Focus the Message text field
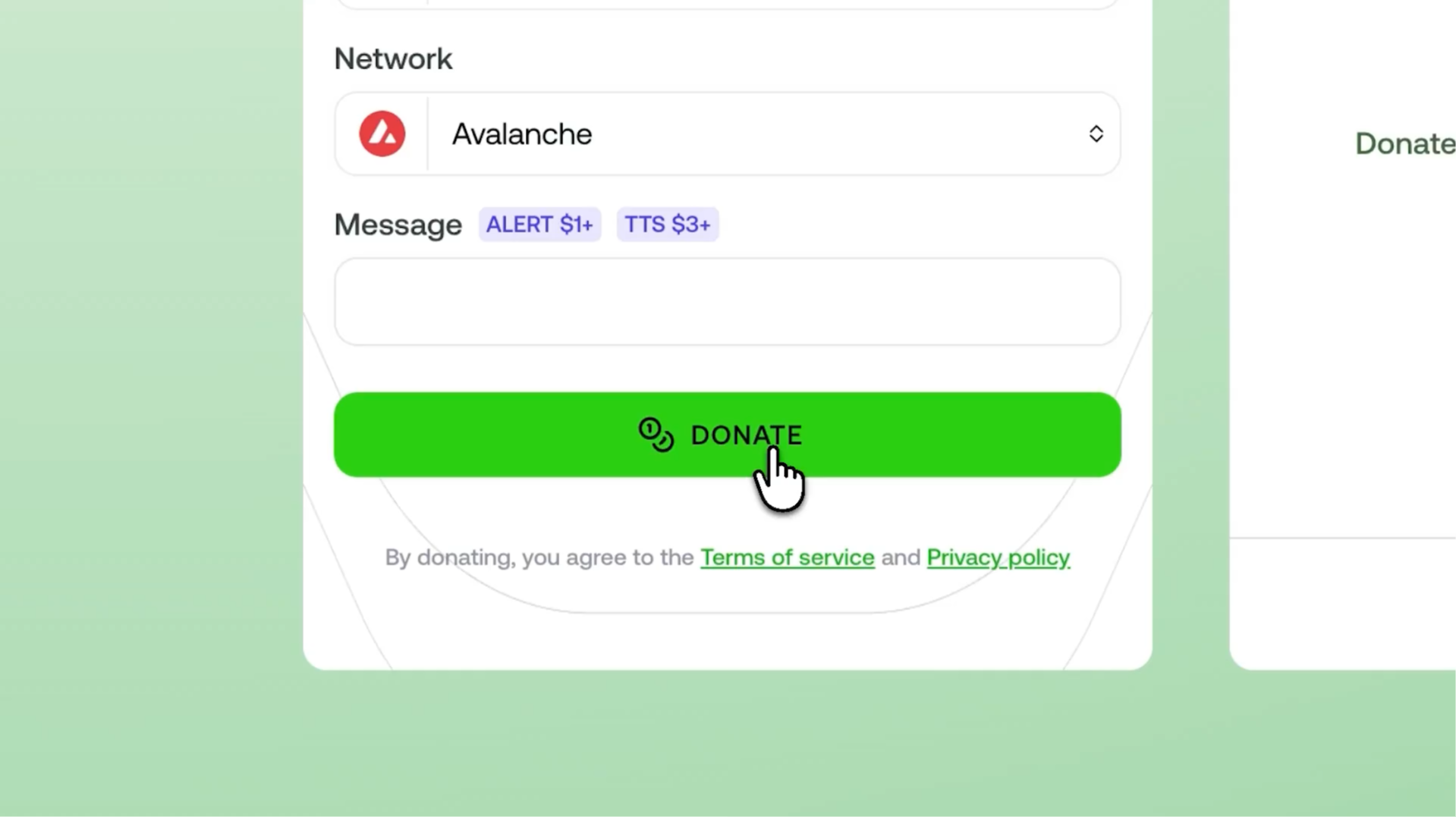 coord(727,302)
